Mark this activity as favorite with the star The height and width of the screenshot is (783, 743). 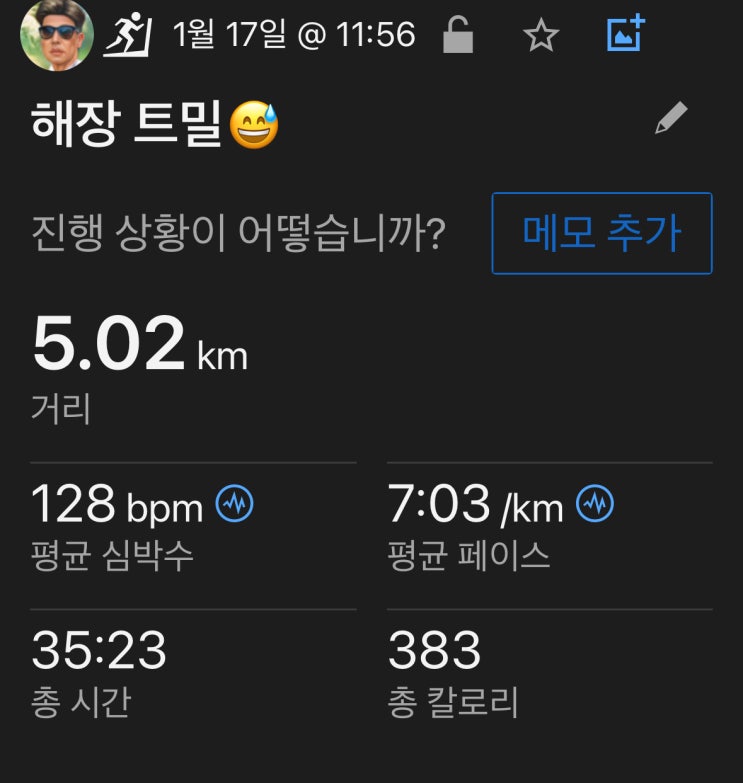coord(541,36)
